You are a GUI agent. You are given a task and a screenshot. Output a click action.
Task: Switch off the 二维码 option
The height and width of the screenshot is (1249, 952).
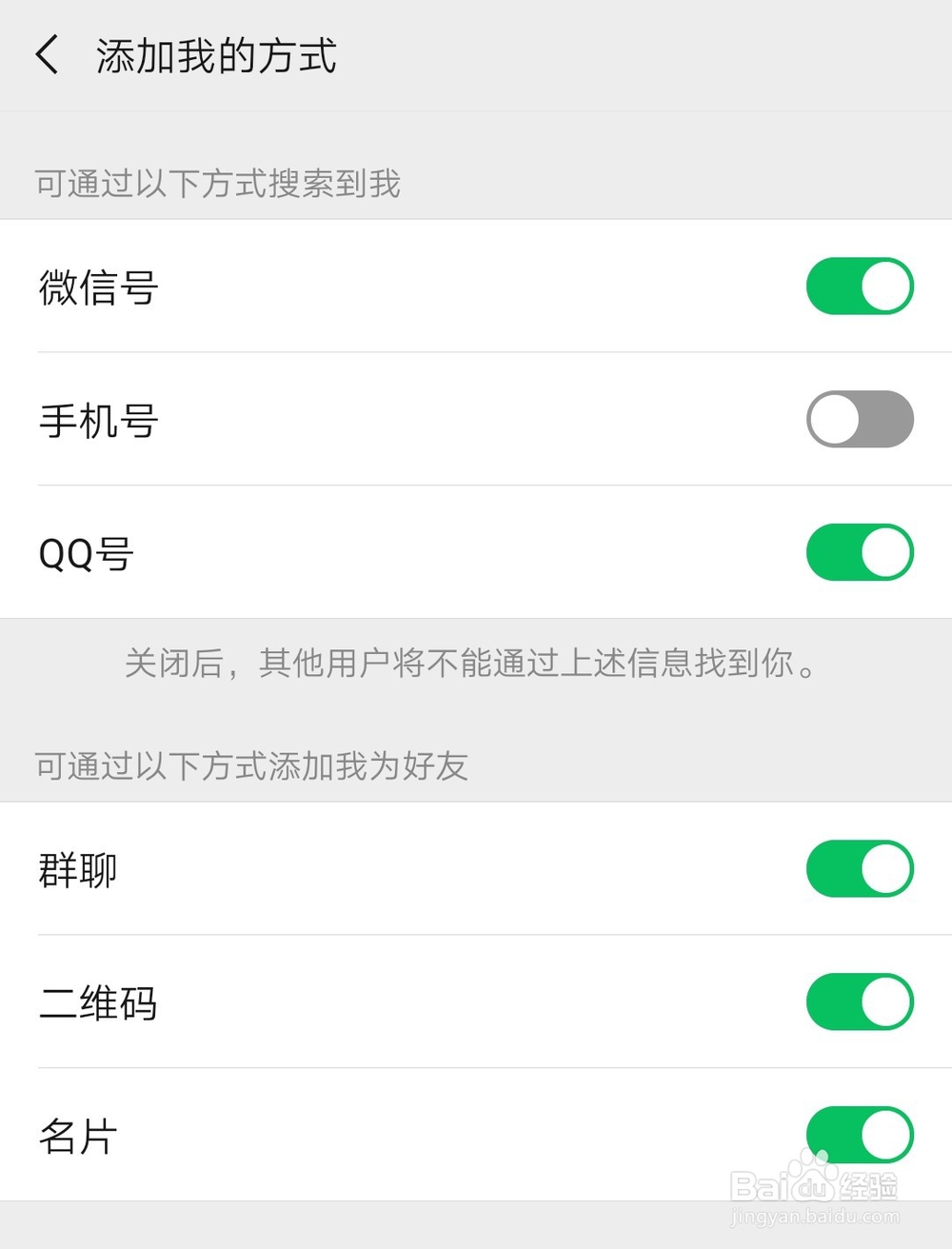pos(859,1002)
